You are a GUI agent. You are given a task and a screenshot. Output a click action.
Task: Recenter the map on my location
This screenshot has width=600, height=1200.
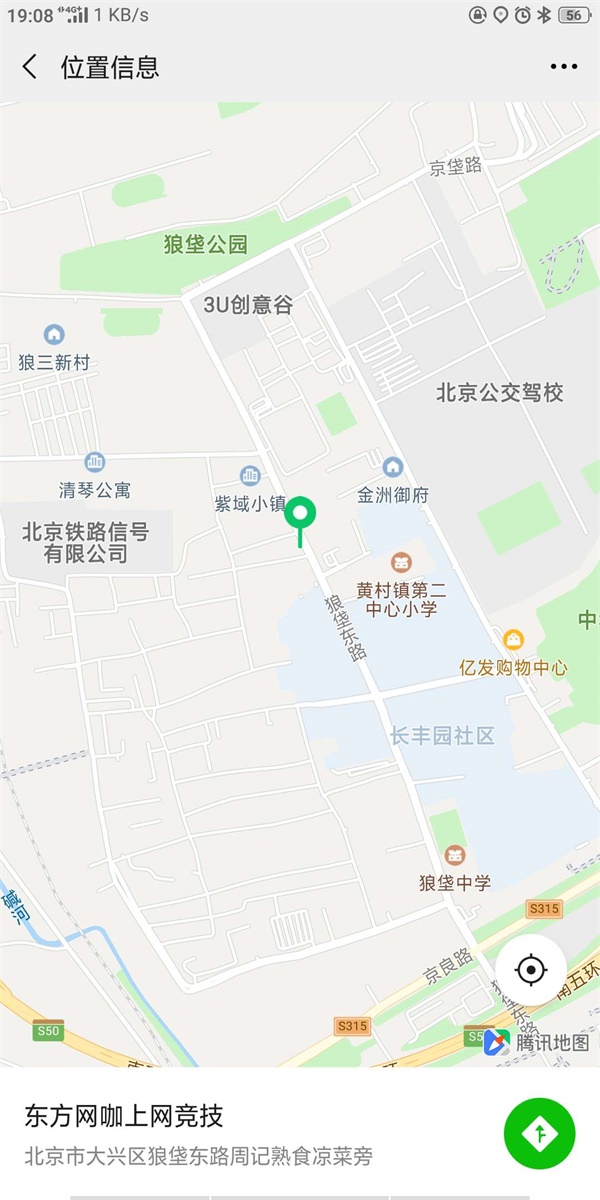click(x=531, y=970)
